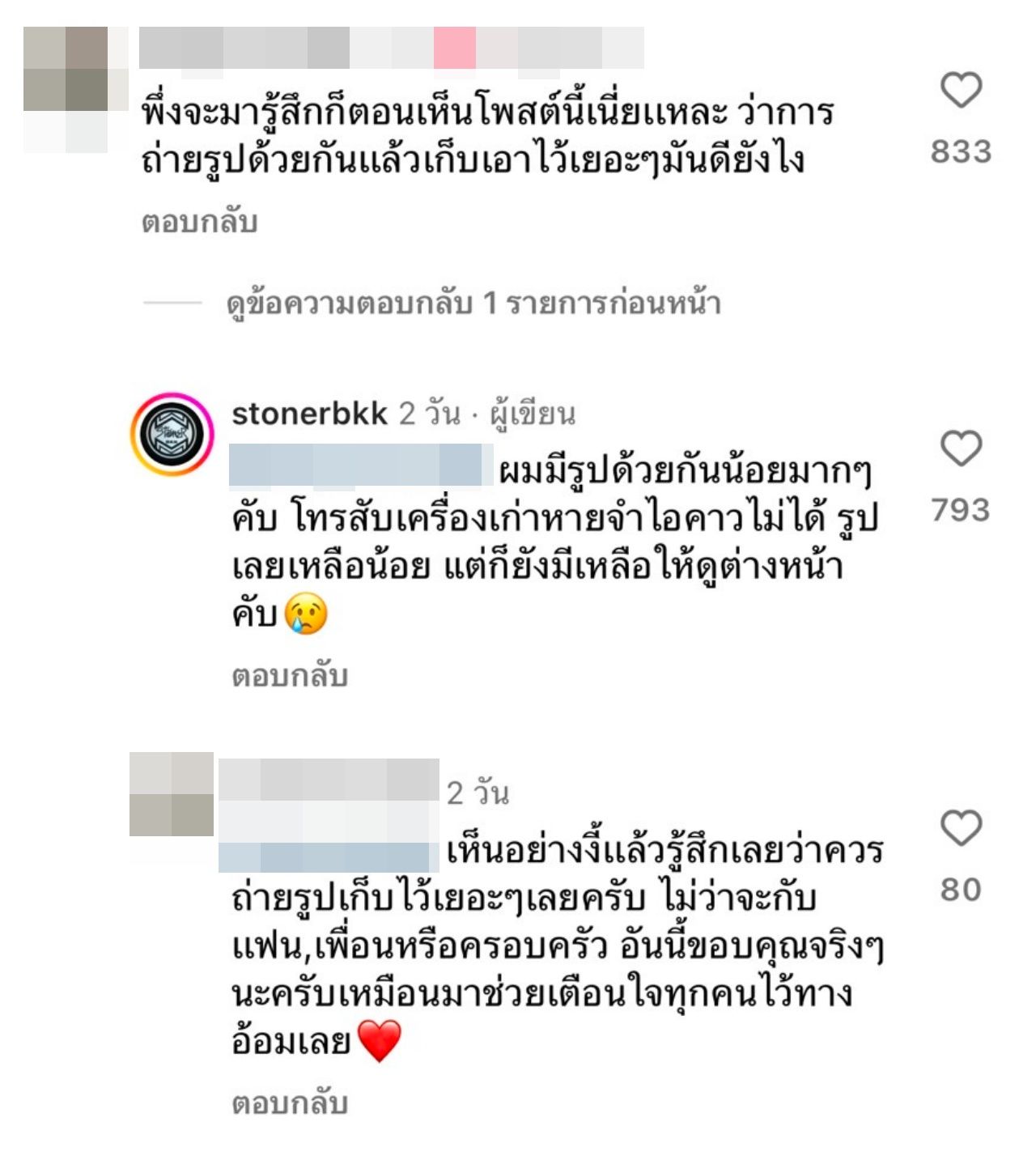
Task: Open stonerbkk's profile picture
Action: click(172, 433)
